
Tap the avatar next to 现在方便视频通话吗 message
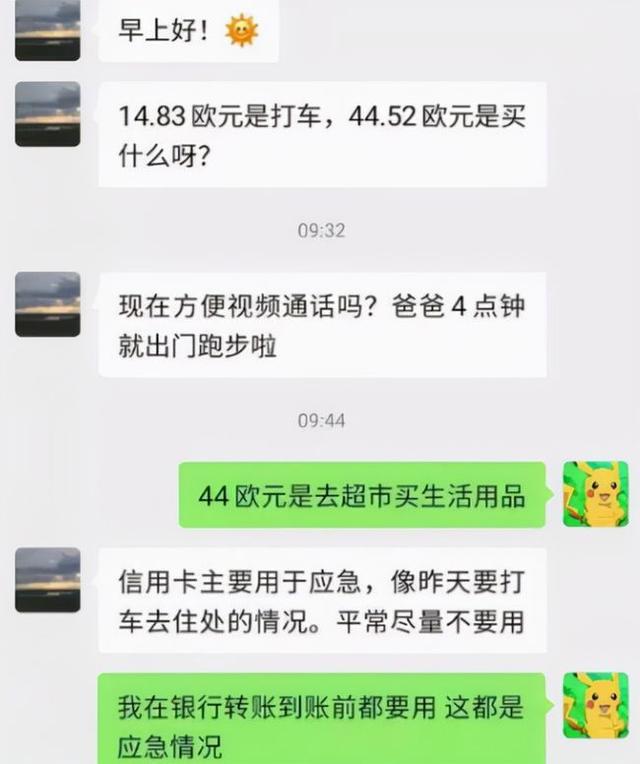click(x=48, y=304)
